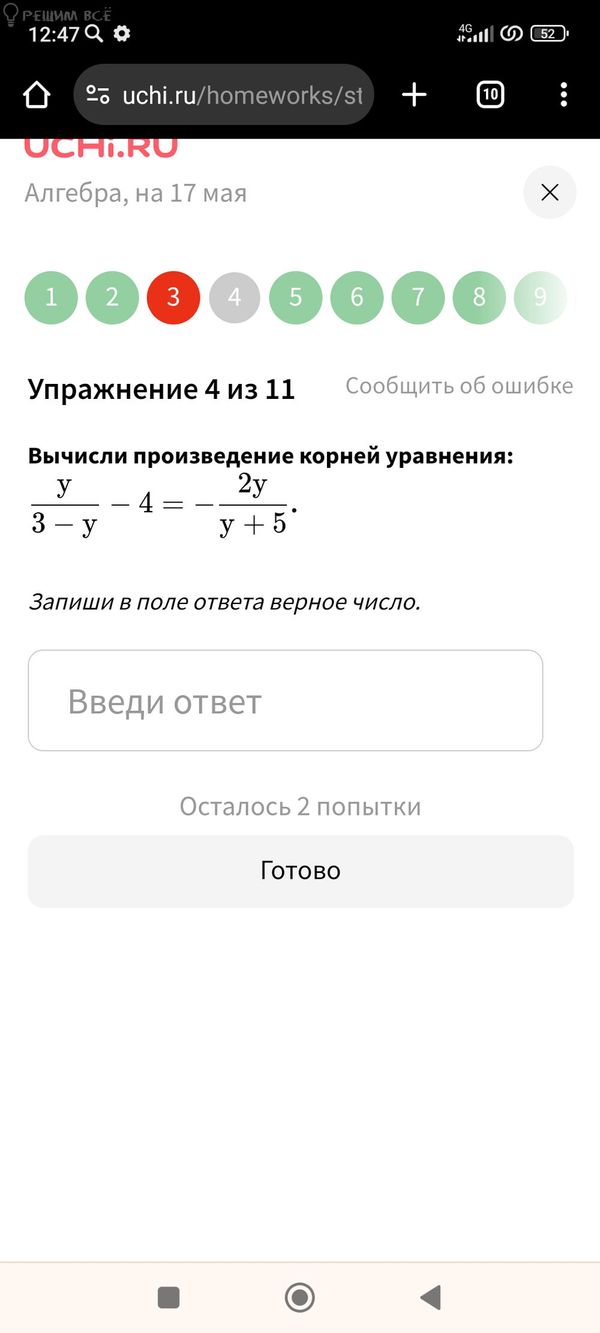This screenshot has width=600, height=1333.
Task: Tap Сообщить об ошибке link
Action: tap(459, 386)
